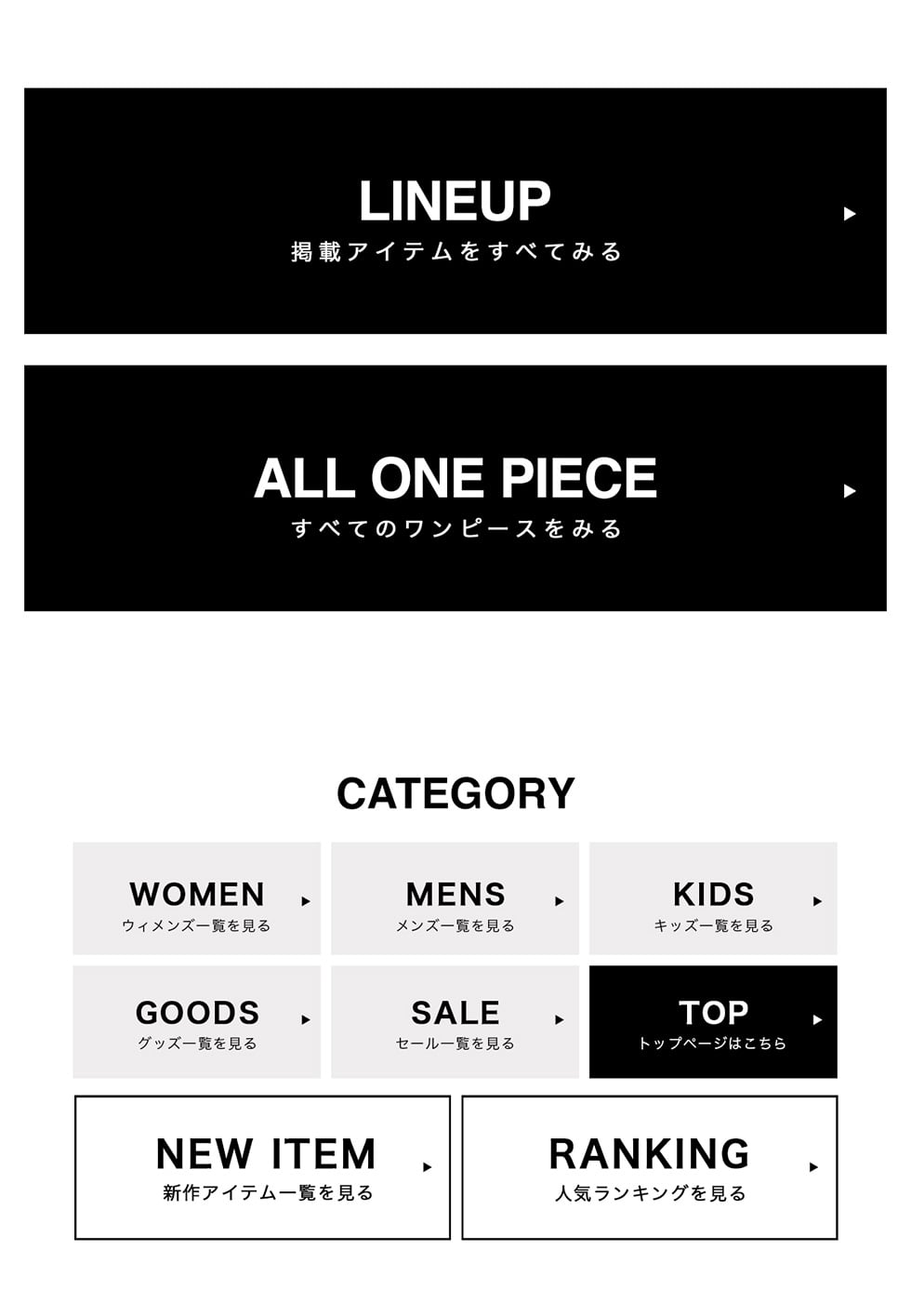
Task: View the popularity RANKING
Action: (x=649, y=1167)
